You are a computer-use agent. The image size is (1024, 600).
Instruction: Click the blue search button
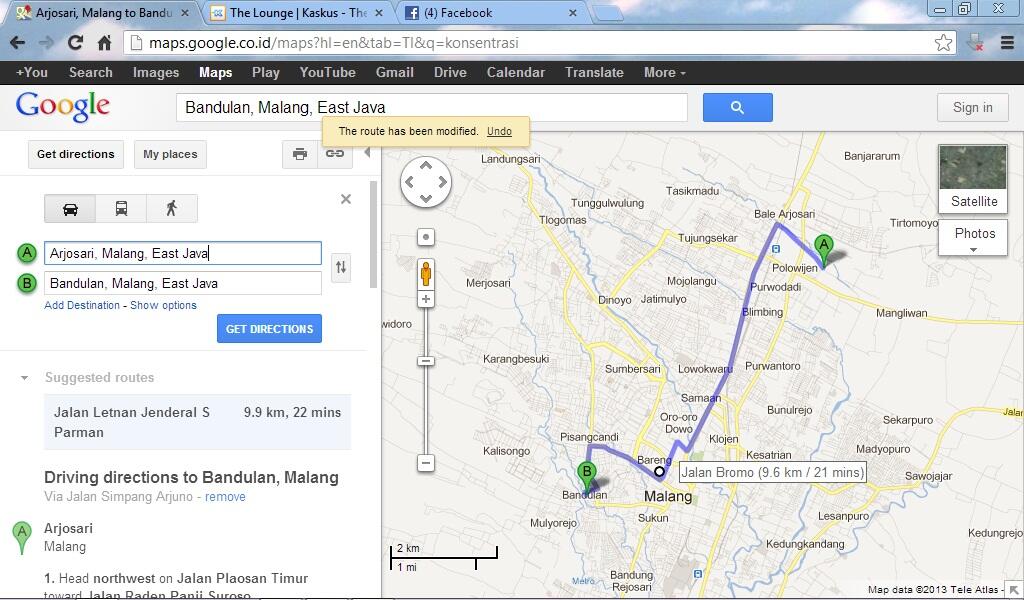click(x=737, y=107)
